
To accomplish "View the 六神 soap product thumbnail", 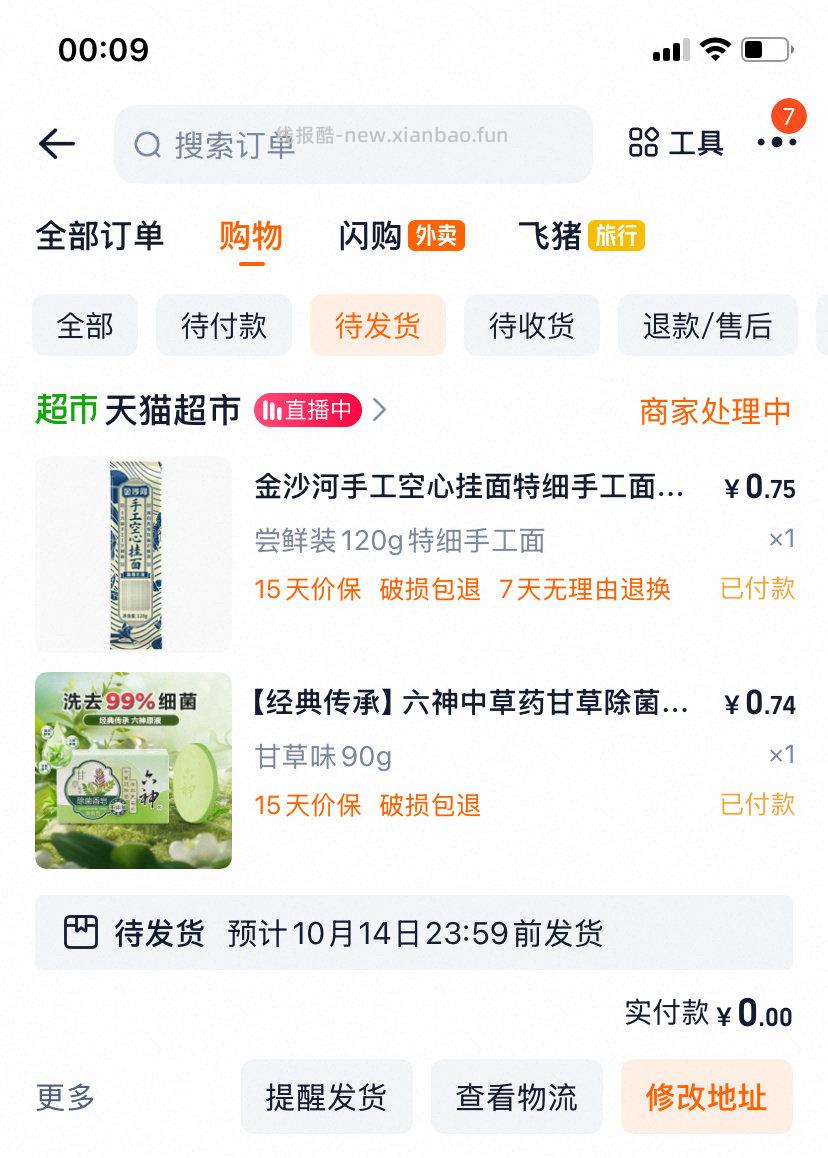I will tap(133, 771).
